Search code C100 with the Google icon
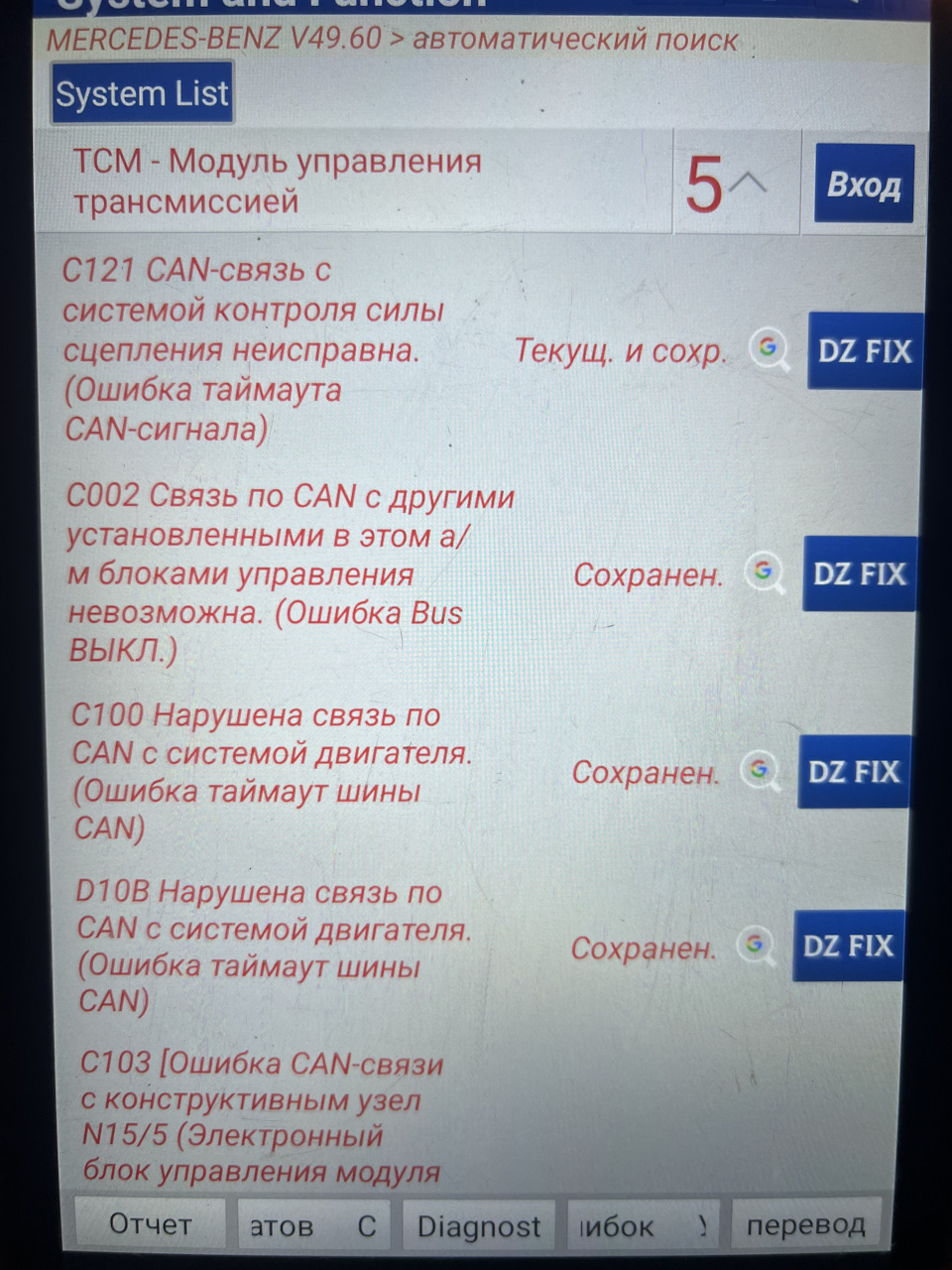 pos(761,770)
